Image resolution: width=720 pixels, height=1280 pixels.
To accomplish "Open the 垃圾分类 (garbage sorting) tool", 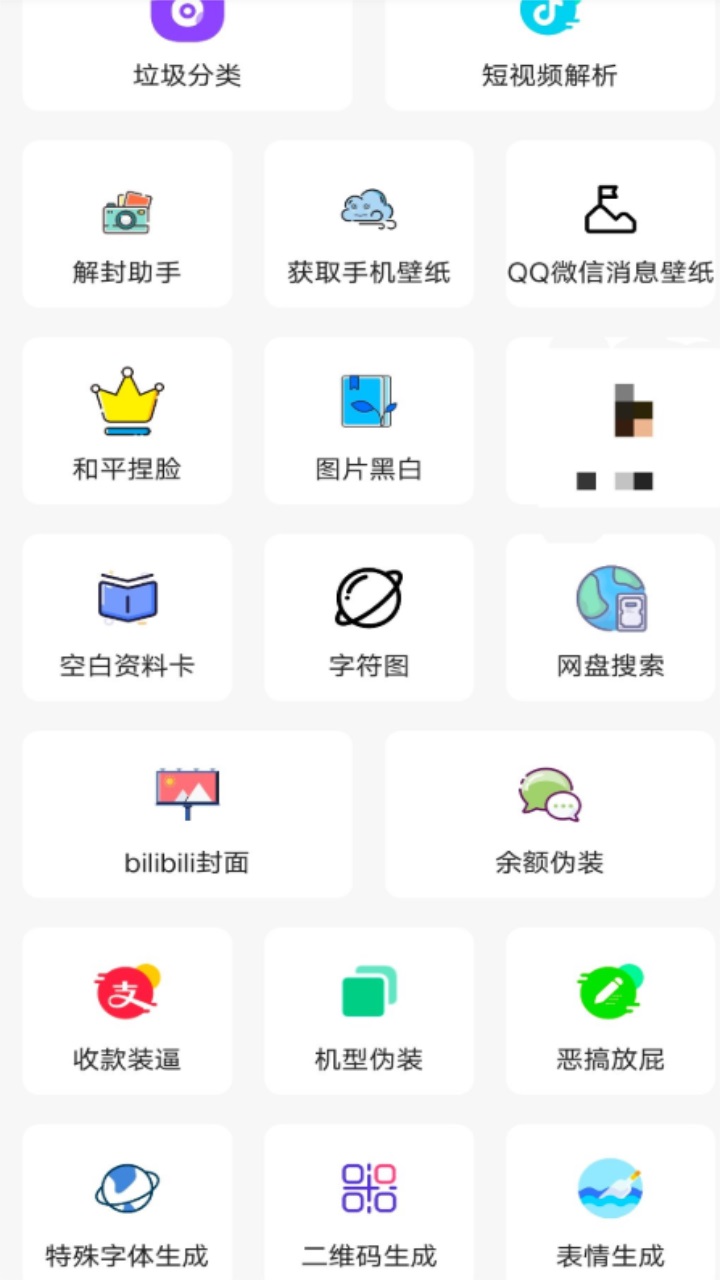I will pyautogui.click(x=186, y=40).
